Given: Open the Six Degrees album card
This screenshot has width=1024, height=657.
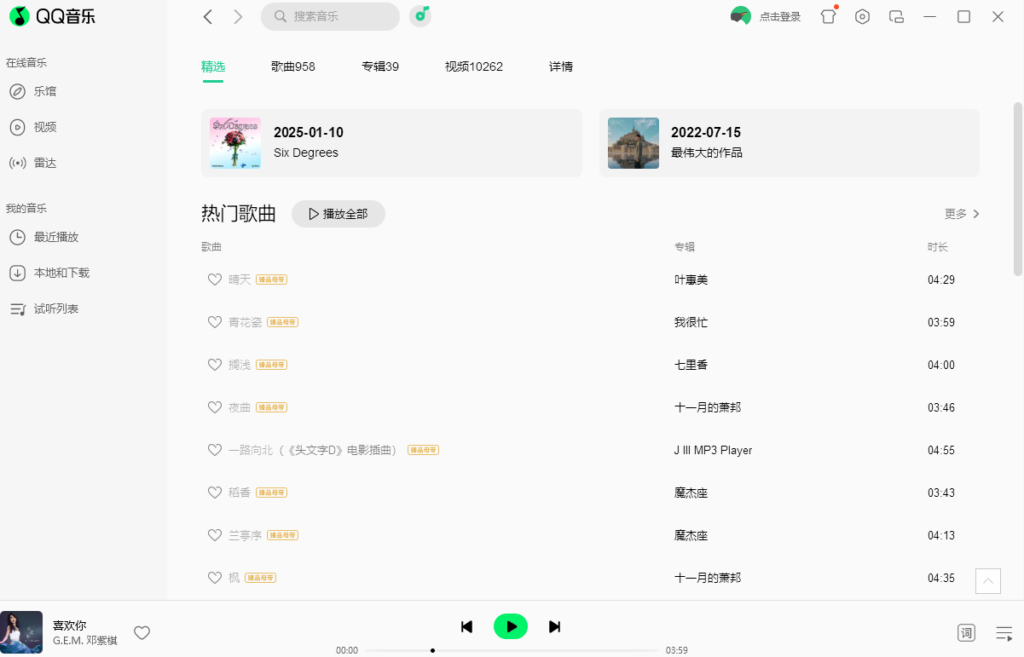Looking at the screenshot, I should coord(391,143).
